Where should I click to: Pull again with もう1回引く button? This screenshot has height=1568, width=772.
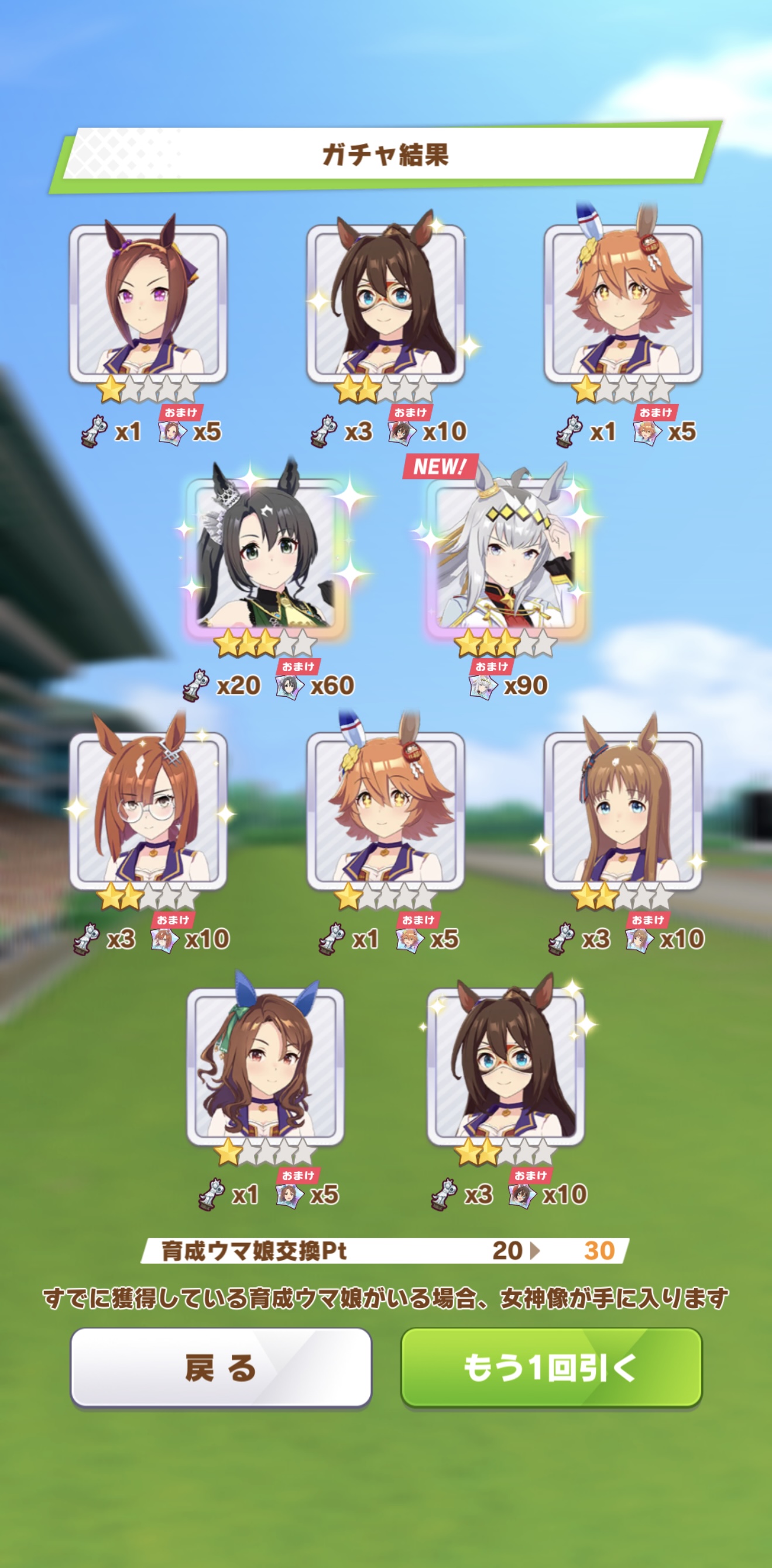[x=551, y=1367]
